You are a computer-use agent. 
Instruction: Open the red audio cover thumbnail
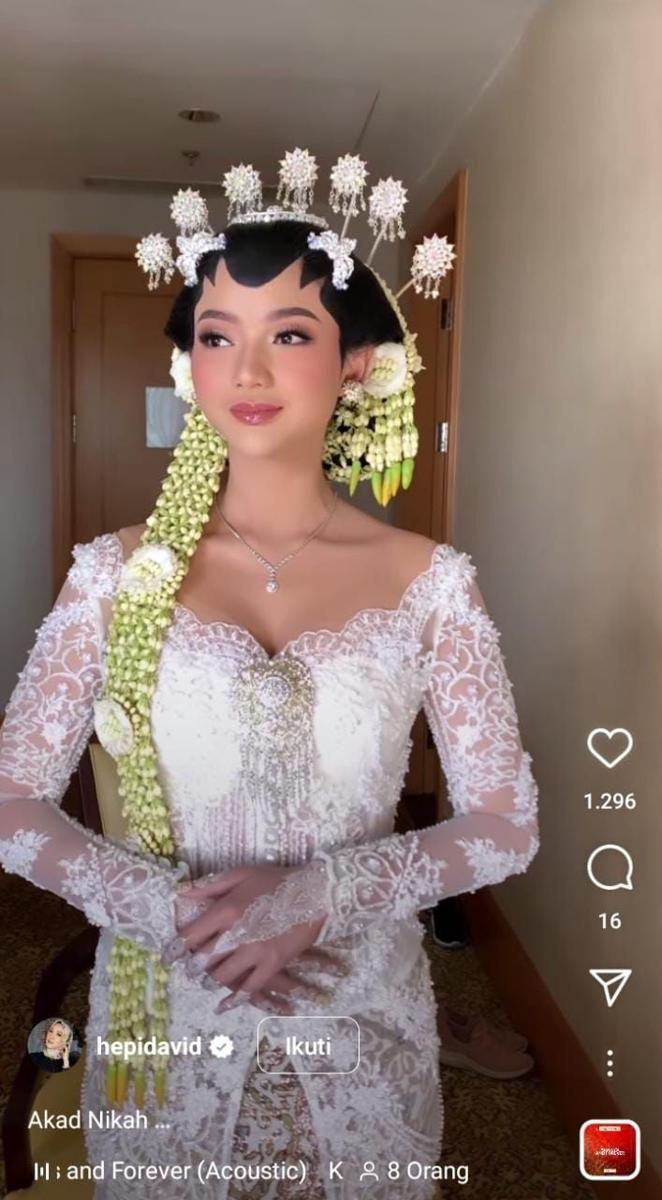click(609, 1150)
